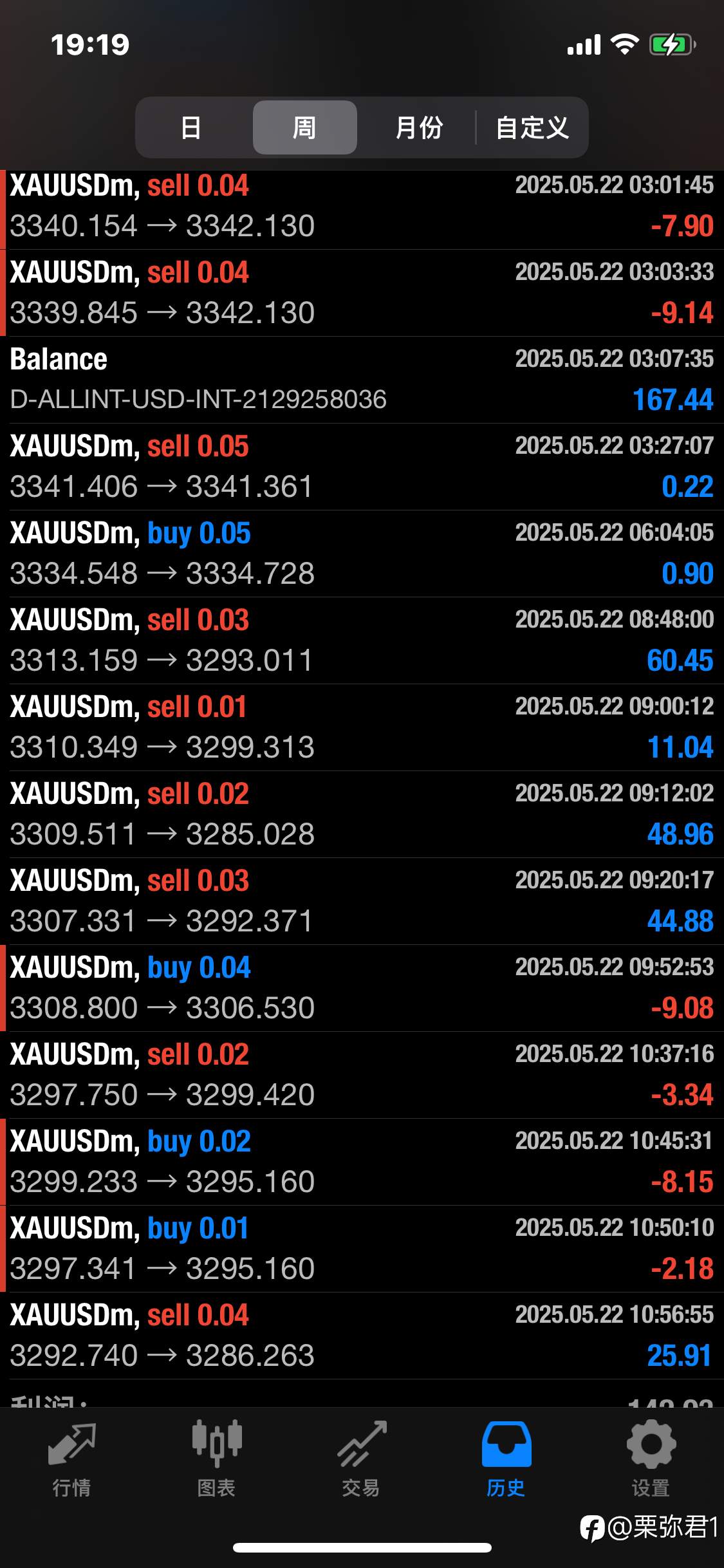This screenshot has width=724, height=1568.
Task: Expand the sell 0.03 trade at 09:20:17
Action: (x=362, y=901)
